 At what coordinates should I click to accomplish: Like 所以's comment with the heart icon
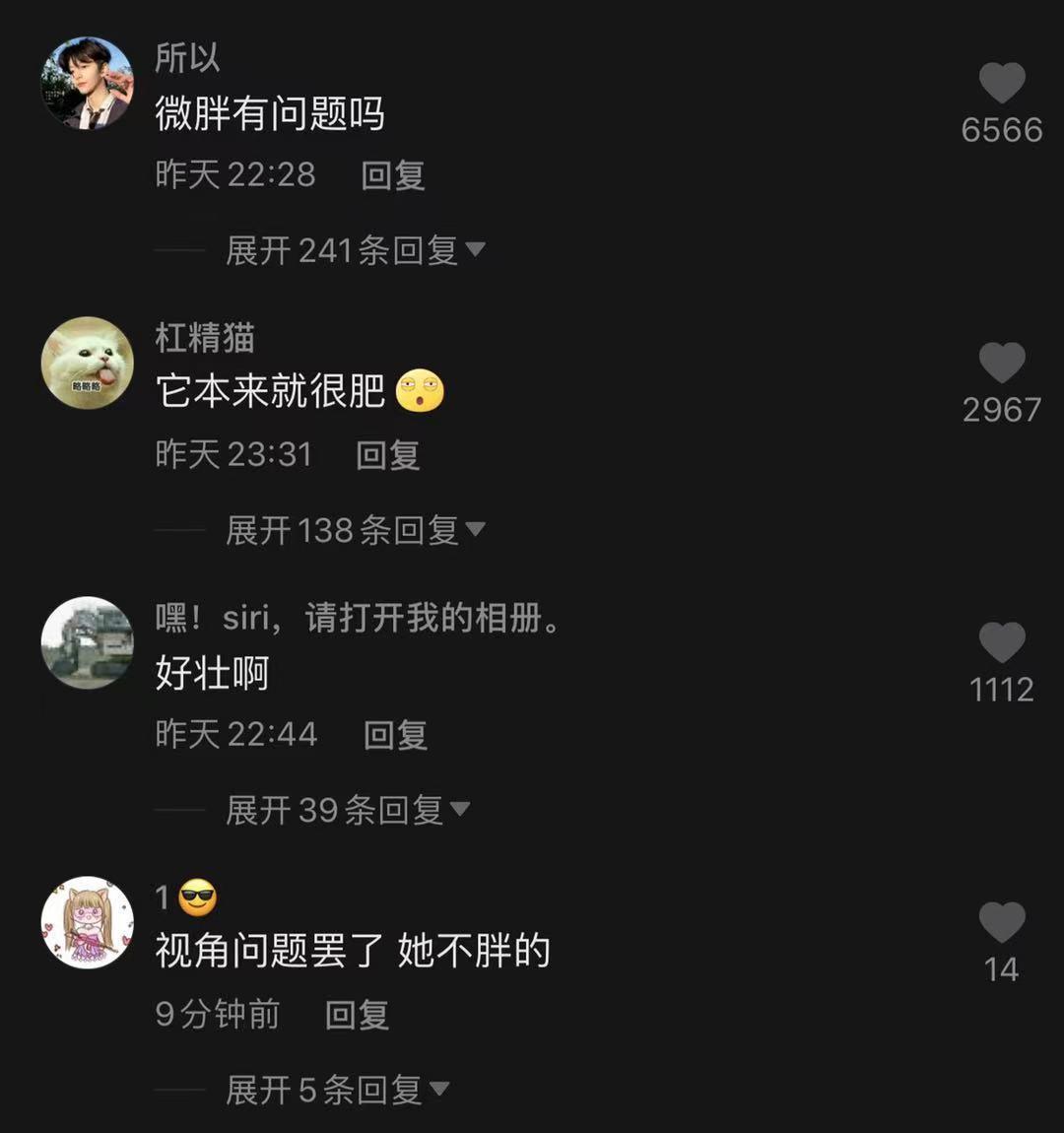pos(1004,85)
